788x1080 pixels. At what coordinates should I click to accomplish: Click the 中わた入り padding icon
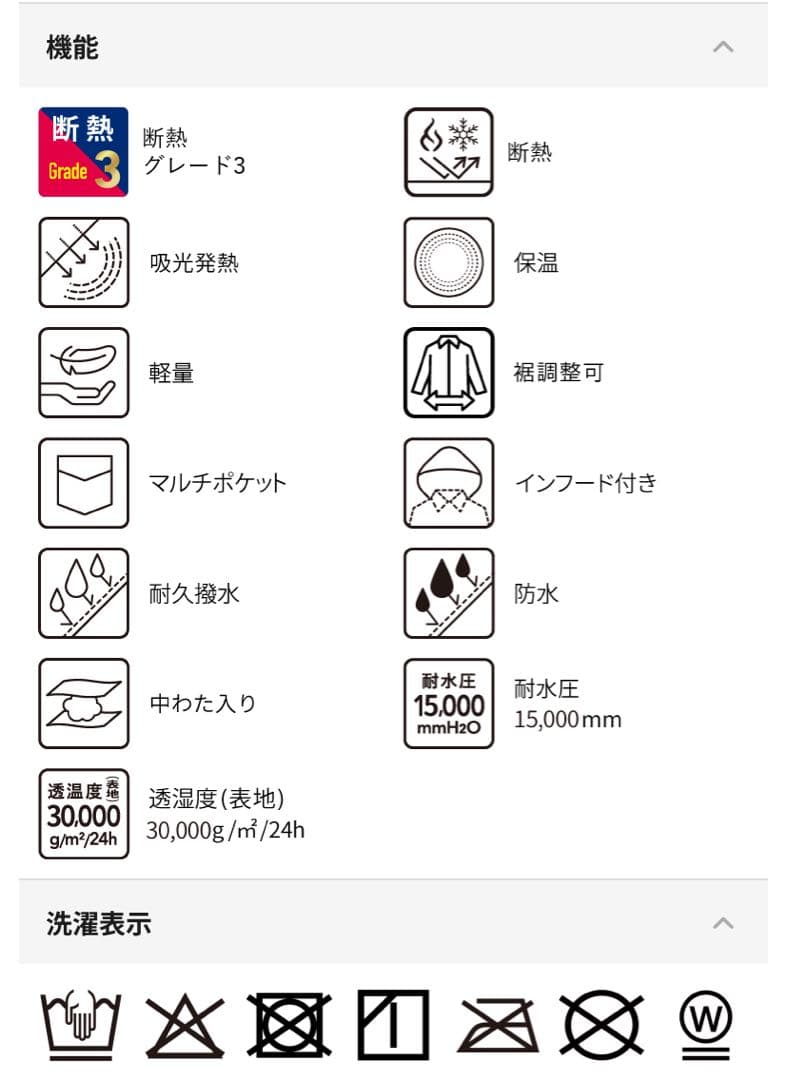(x=84, y=703)
